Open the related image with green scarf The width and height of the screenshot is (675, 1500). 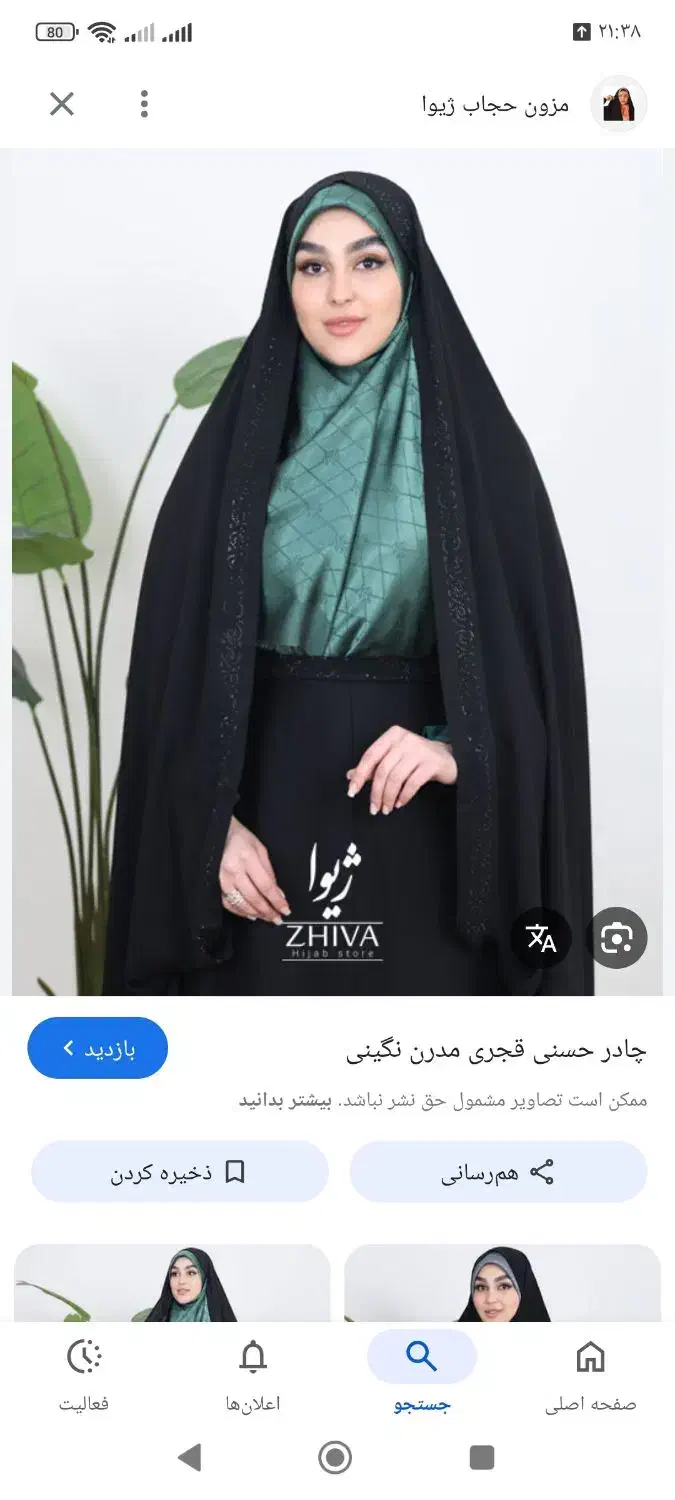coord(172,1284)
